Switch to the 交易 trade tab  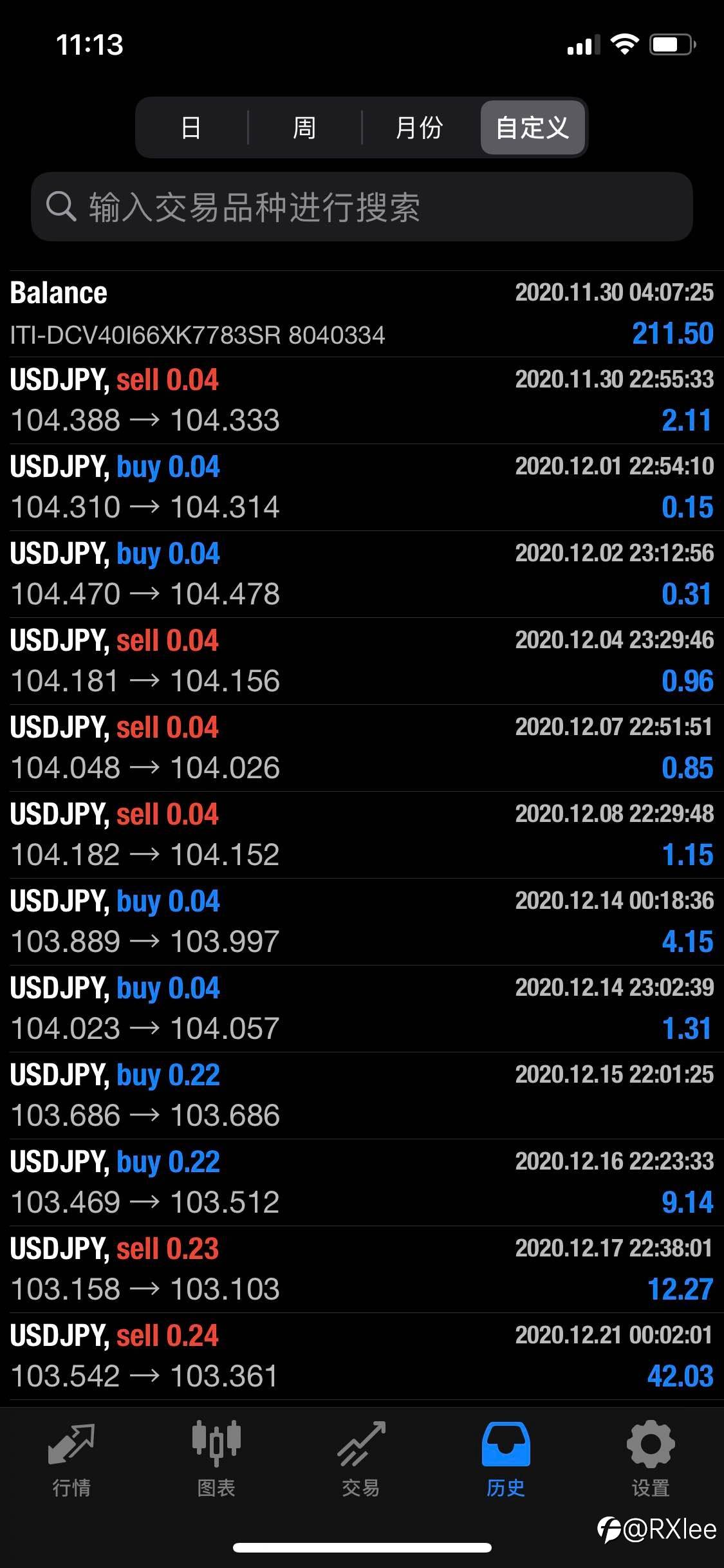pyautogui.click(x=361, y=1460)
